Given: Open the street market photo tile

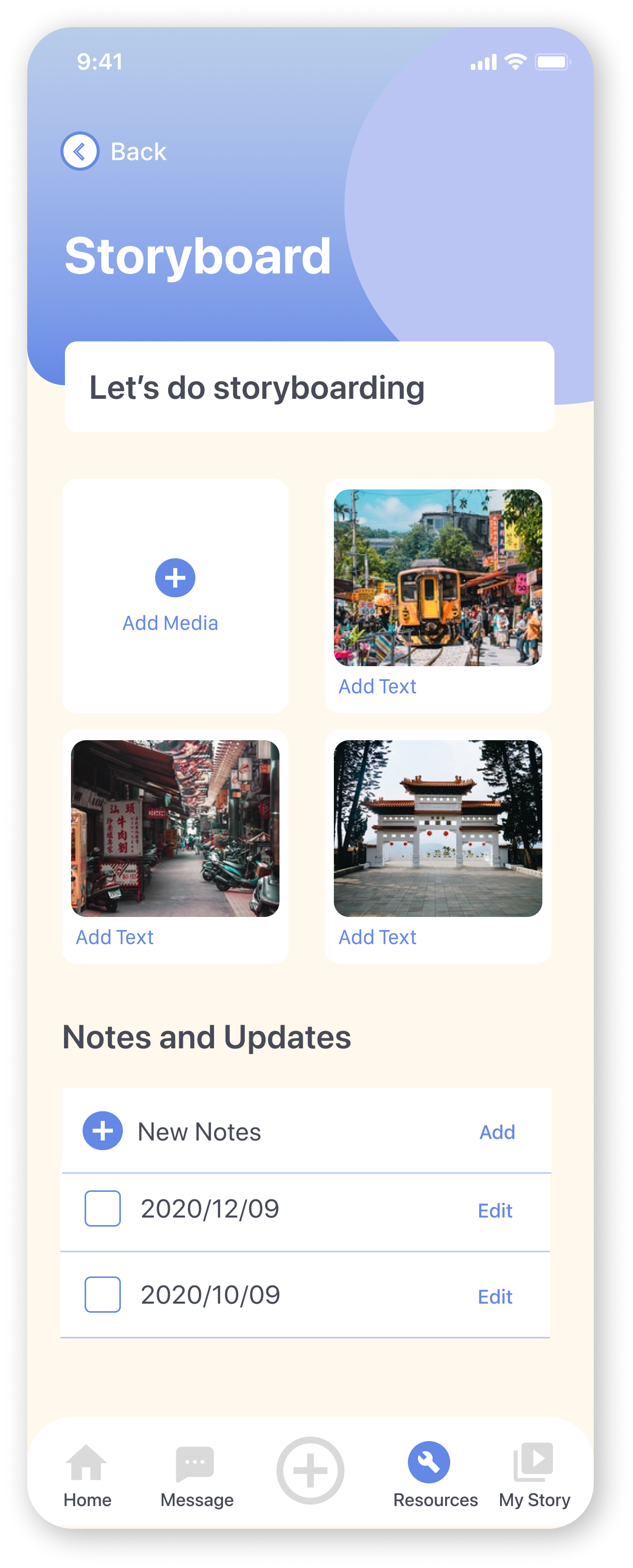Looking at the screenshot, I should [x=175, y=828].
